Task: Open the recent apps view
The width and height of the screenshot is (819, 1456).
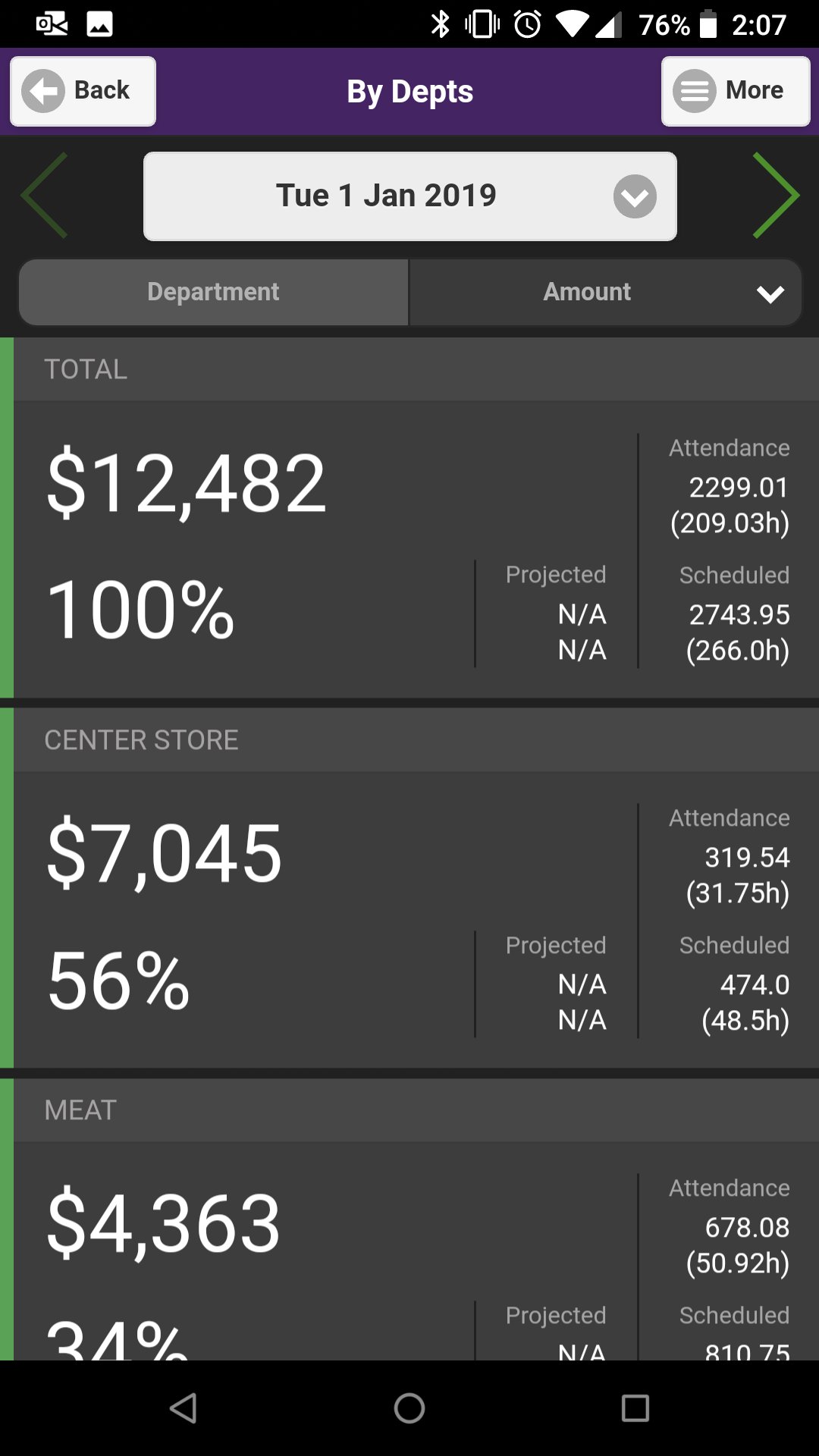Action: pyautogui.click(x=635, y=1408)
